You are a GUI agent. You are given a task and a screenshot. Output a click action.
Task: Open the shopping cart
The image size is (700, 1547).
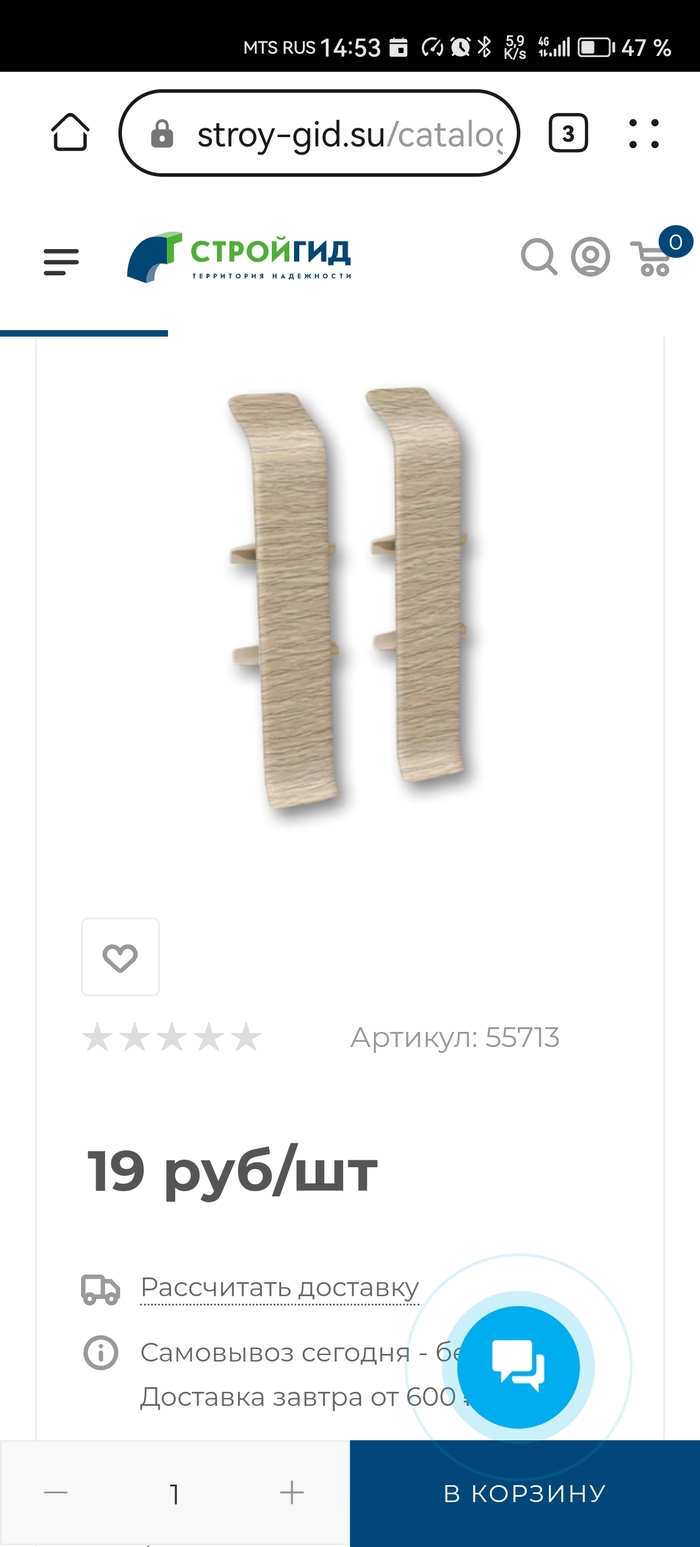(654, 257)
